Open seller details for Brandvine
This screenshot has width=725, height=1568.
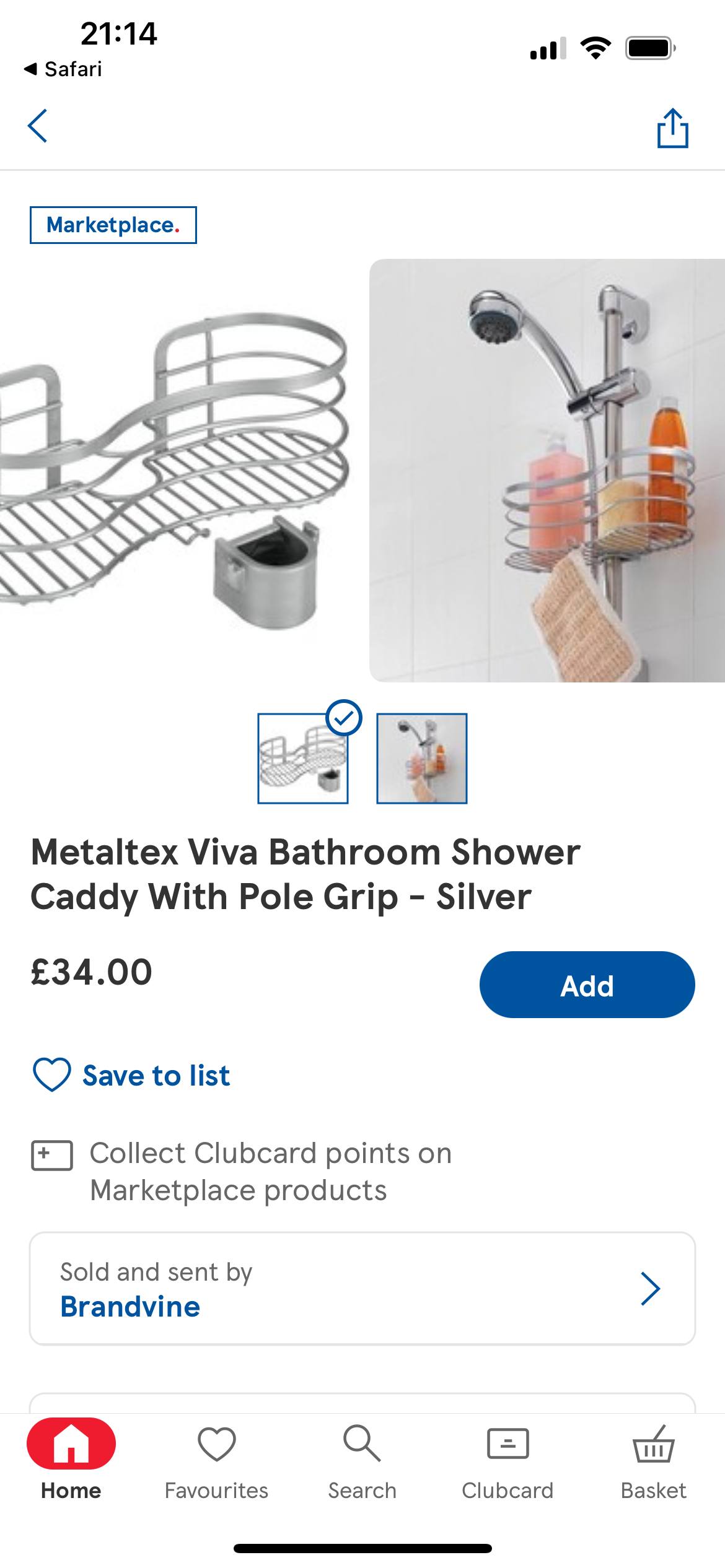pos(362,1288)
